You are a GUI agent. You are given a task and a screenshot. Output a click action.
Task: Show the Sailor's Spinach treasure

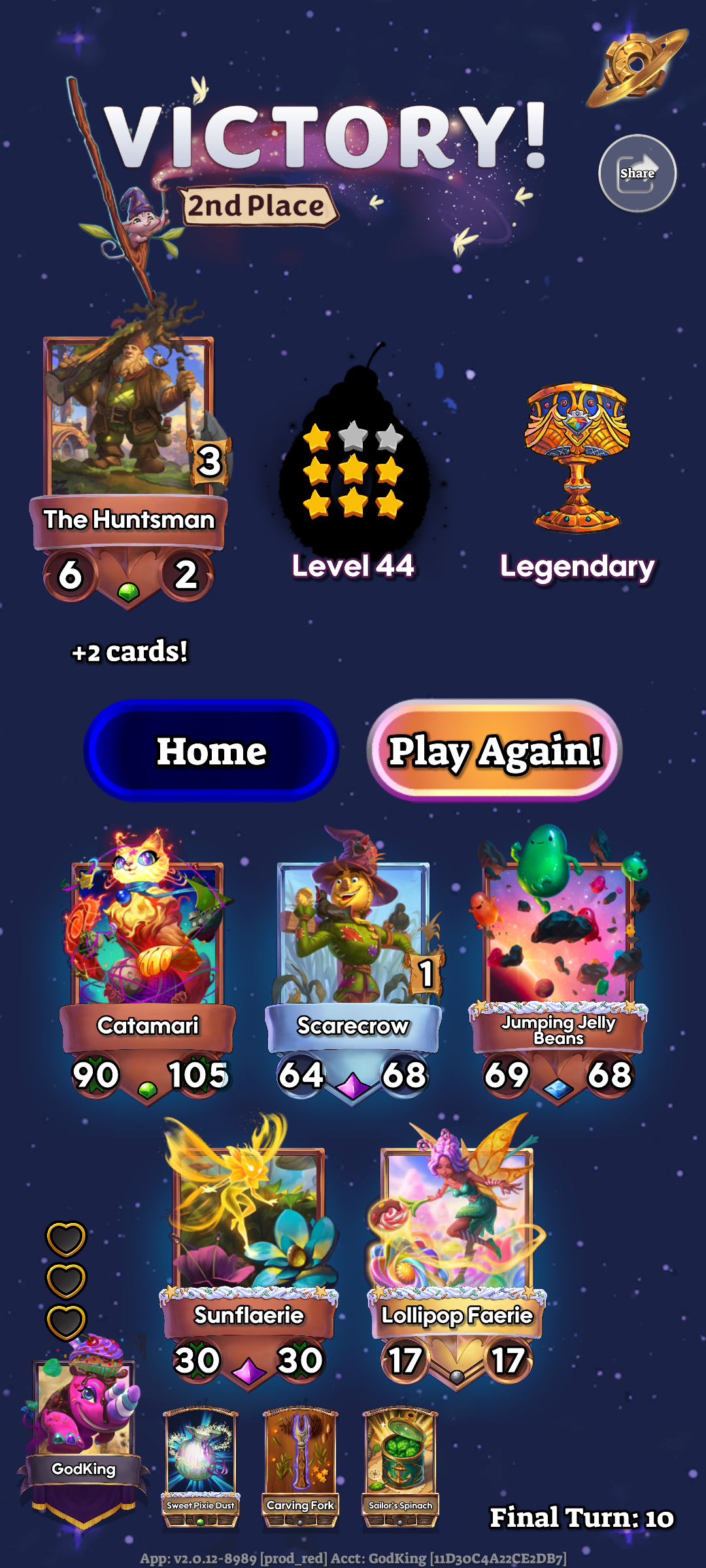point(401,1467)
